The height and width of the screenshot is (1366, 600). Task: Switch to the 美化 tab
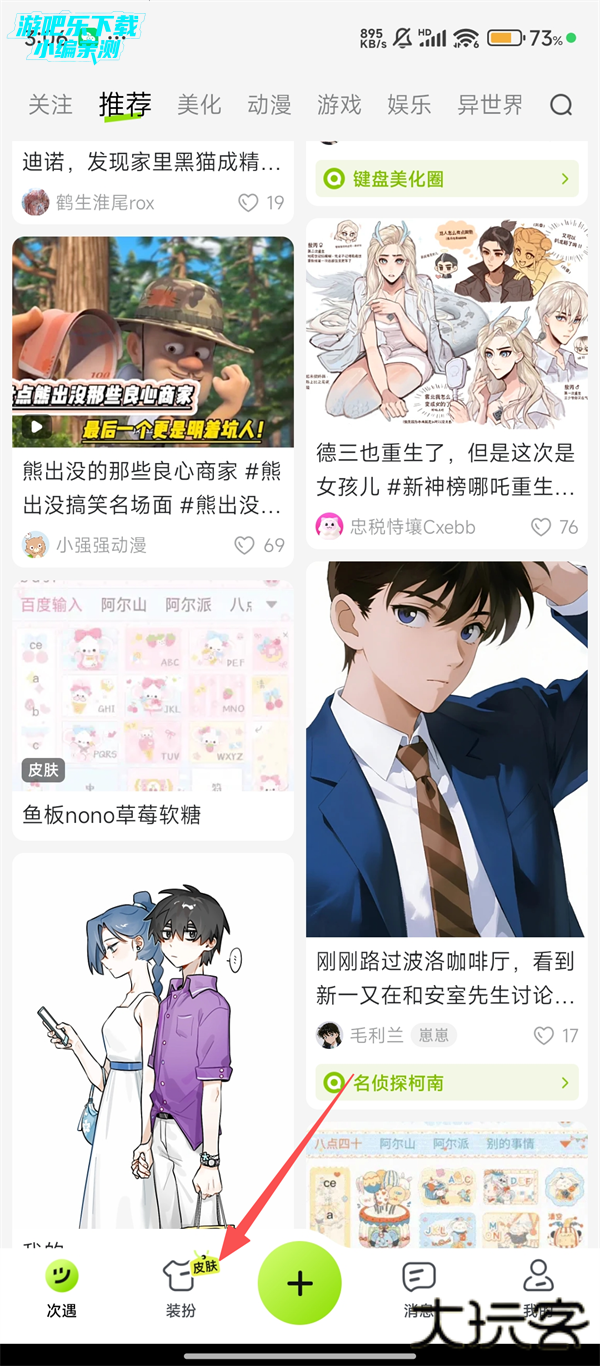click(199, 105)
